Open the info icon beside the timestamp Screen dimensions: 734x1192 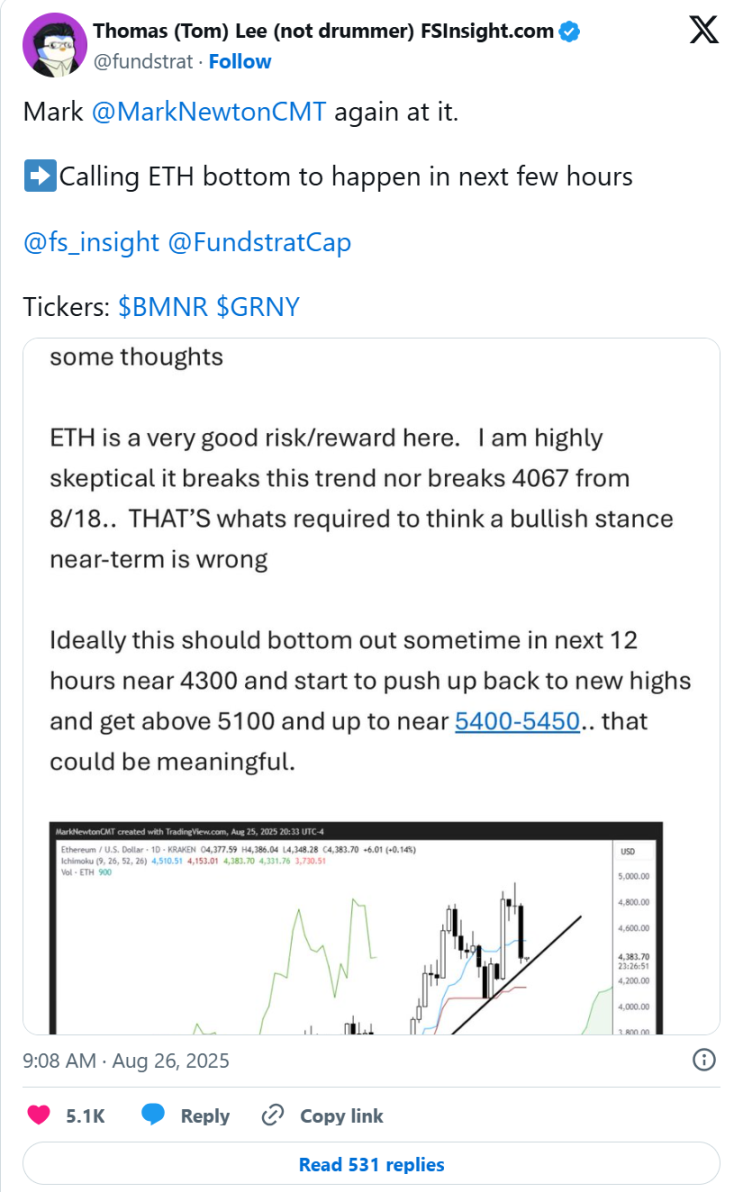coord(703,1061)
